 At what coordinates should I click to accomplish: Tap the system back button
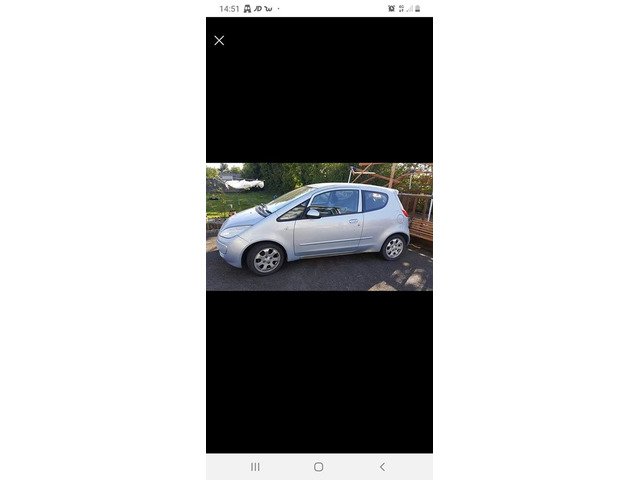[x=381, y=467]
